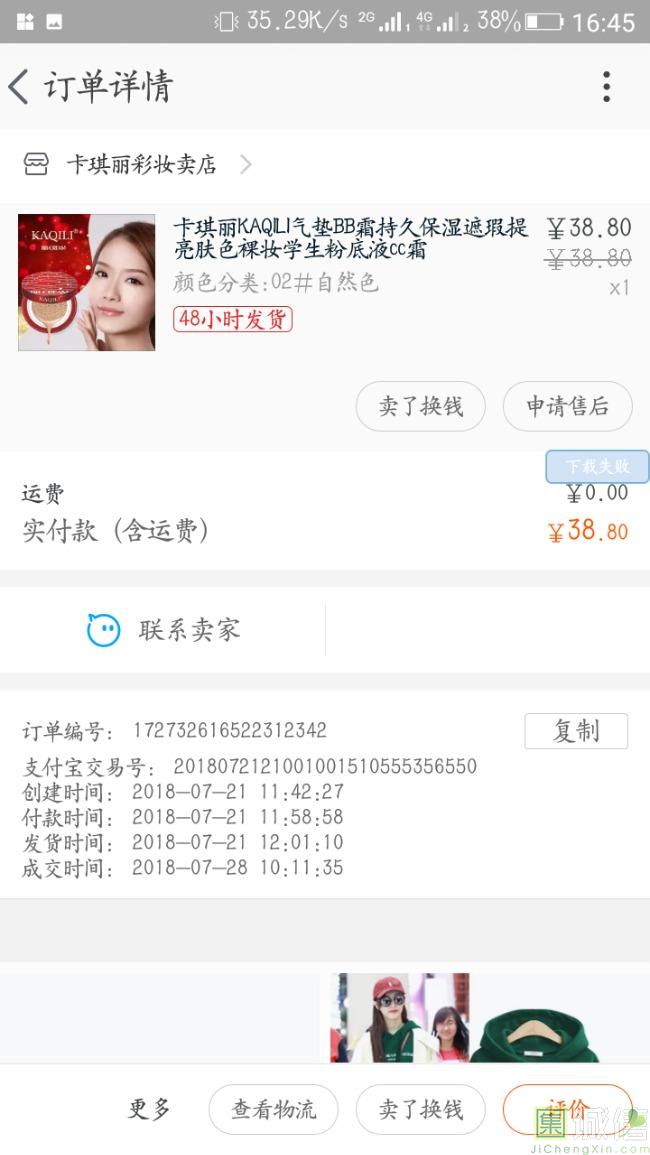The image size is (650, 1155).
Task: Open the 卡琪丽彩妆卖店 shop page
Action: pos(140,164)
